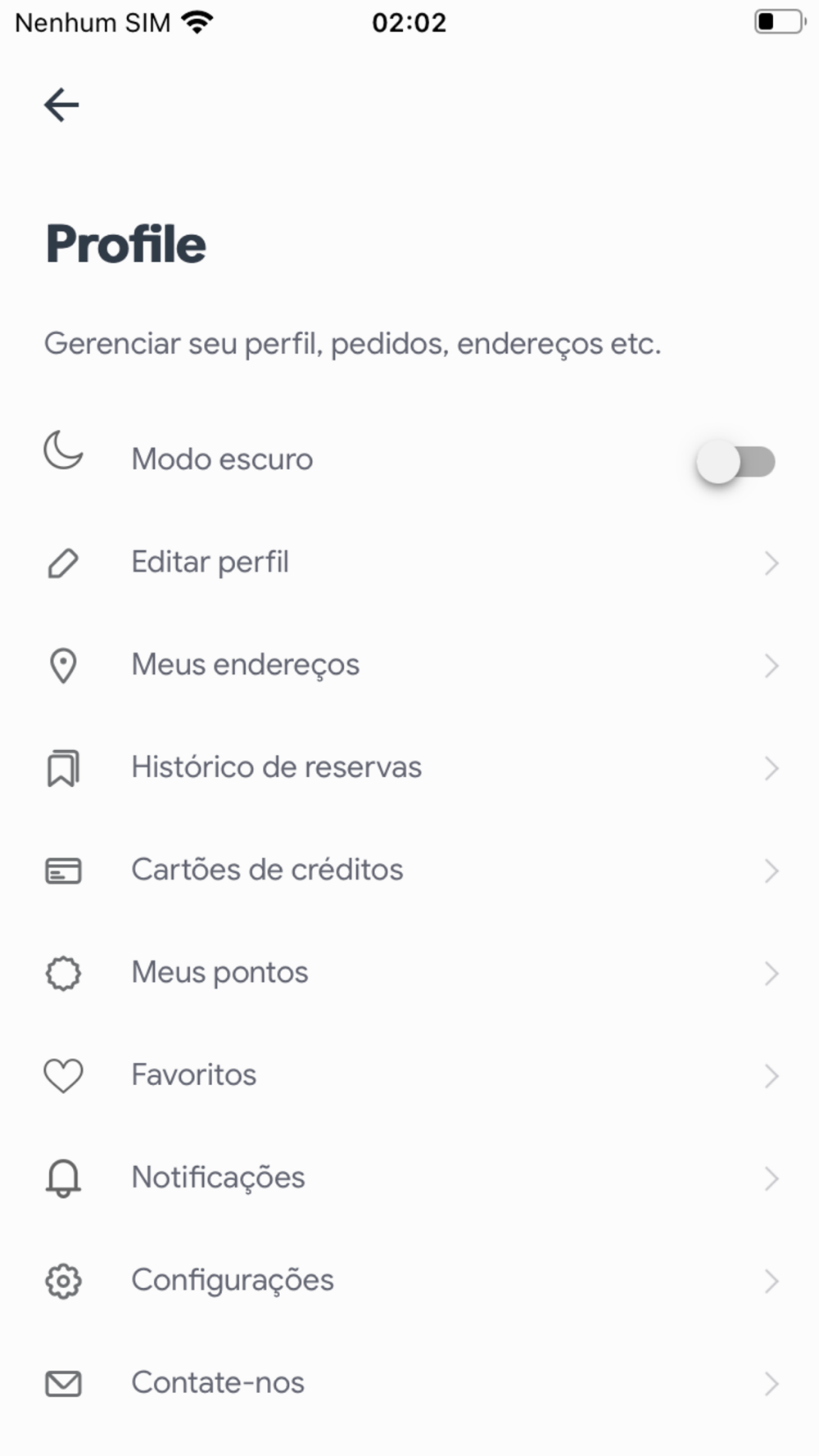
Task: Check Meus pontos
Action: coord(219,973)
